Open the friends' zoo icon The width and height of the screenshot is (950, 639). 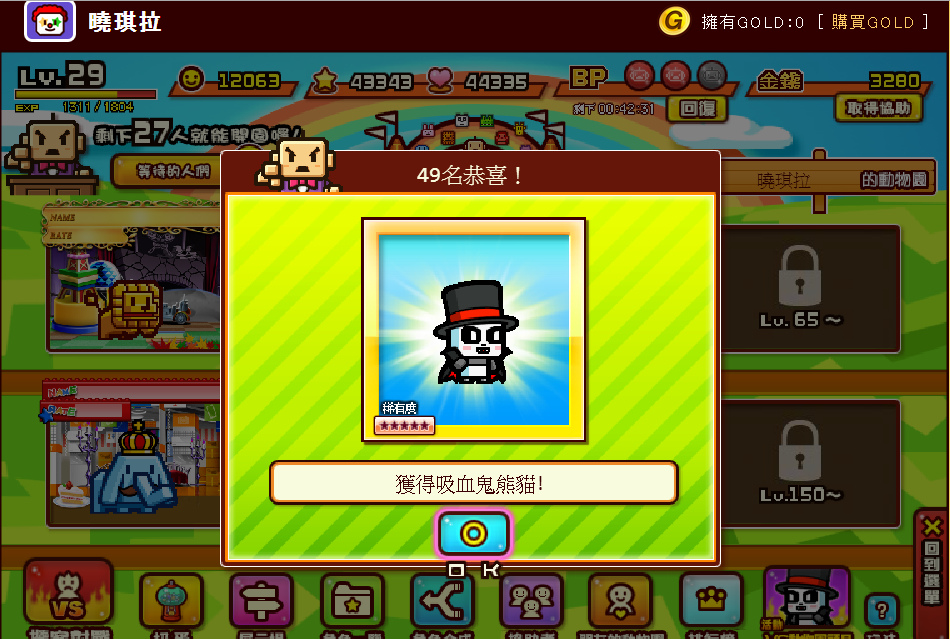tap(620, 603)
